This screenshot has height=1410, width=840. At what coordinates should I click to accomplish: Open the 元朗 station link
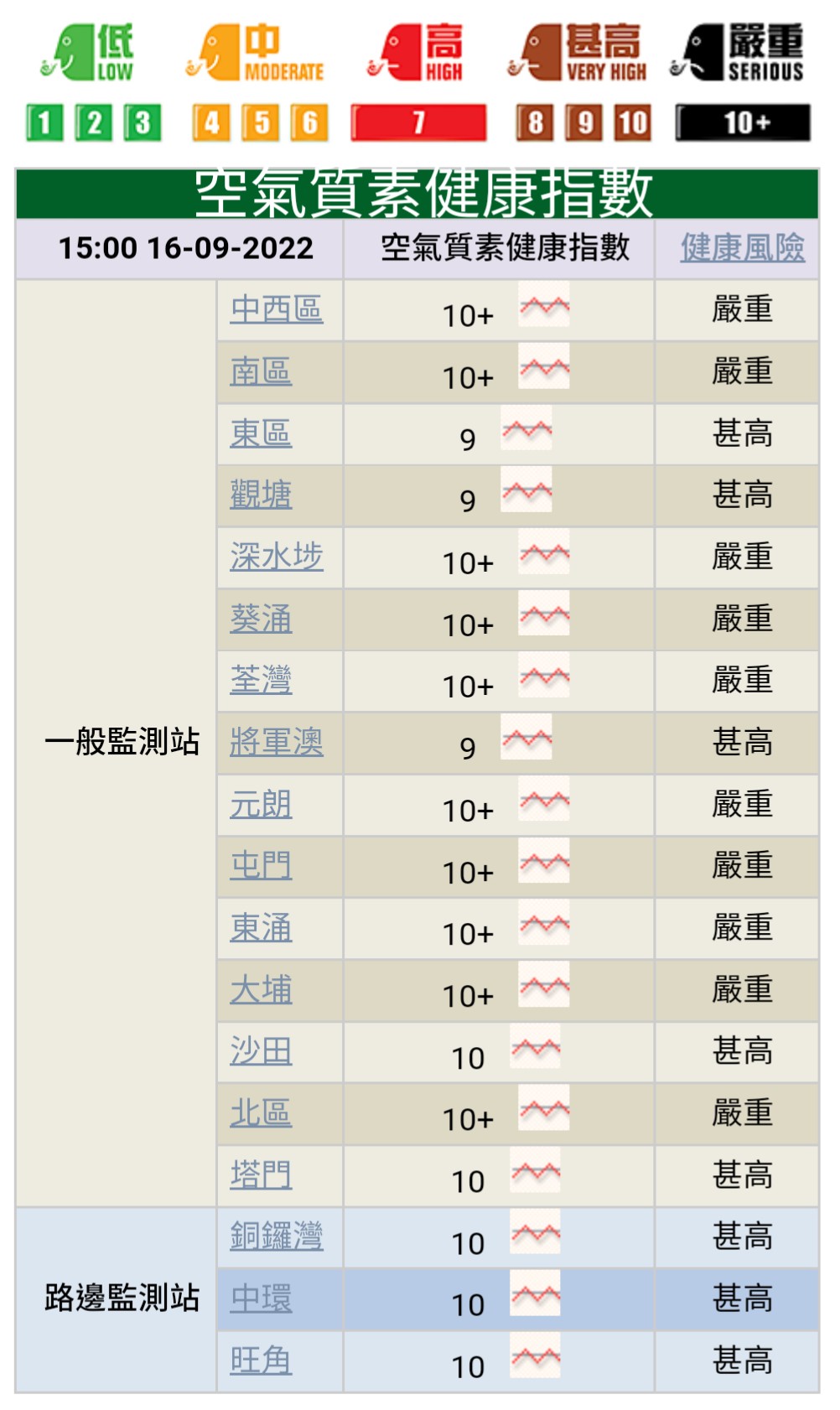pos(261,805)
